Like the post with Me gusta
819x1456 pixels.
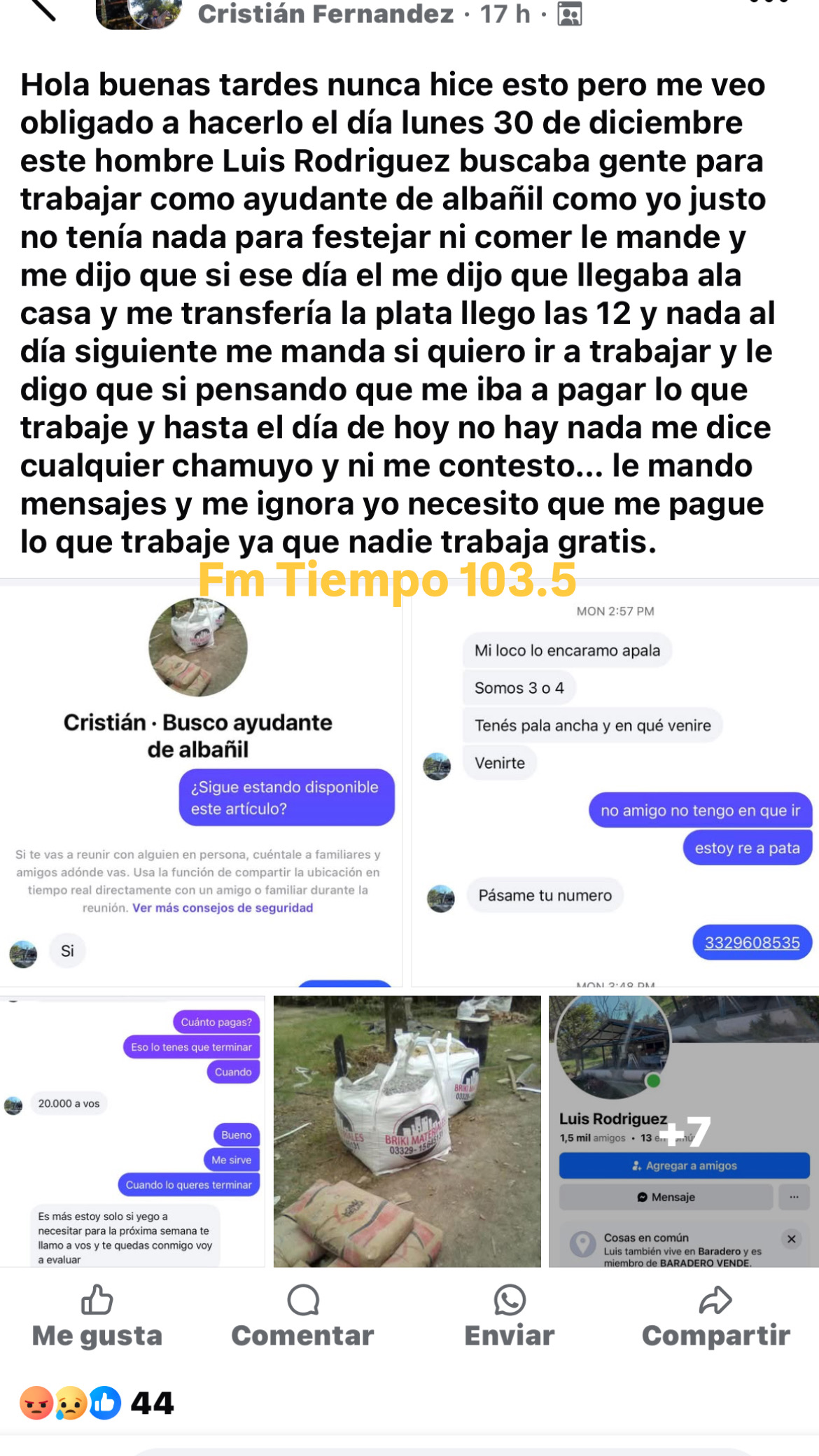(x=97, y=1317)
